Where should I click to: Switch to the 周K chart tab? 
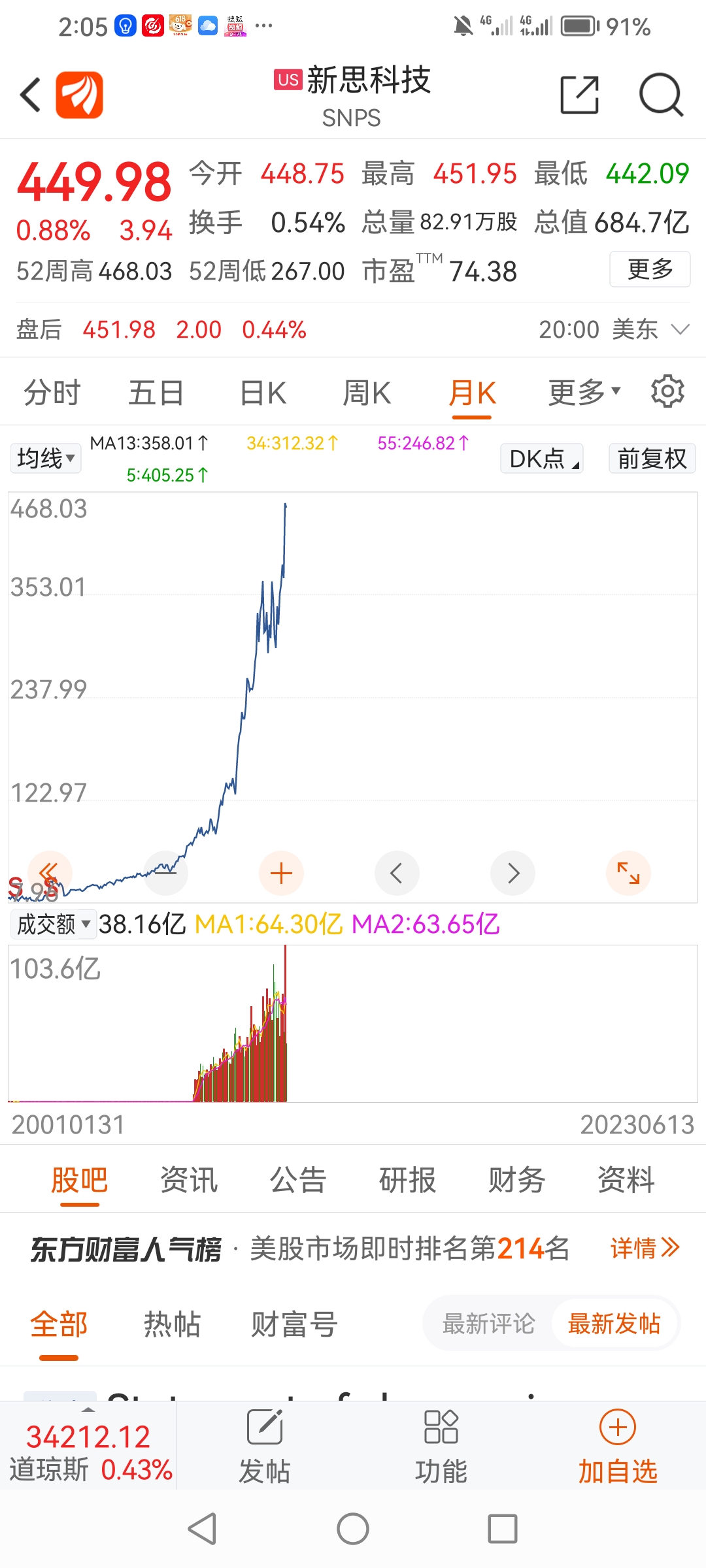[x=366, y=393]
